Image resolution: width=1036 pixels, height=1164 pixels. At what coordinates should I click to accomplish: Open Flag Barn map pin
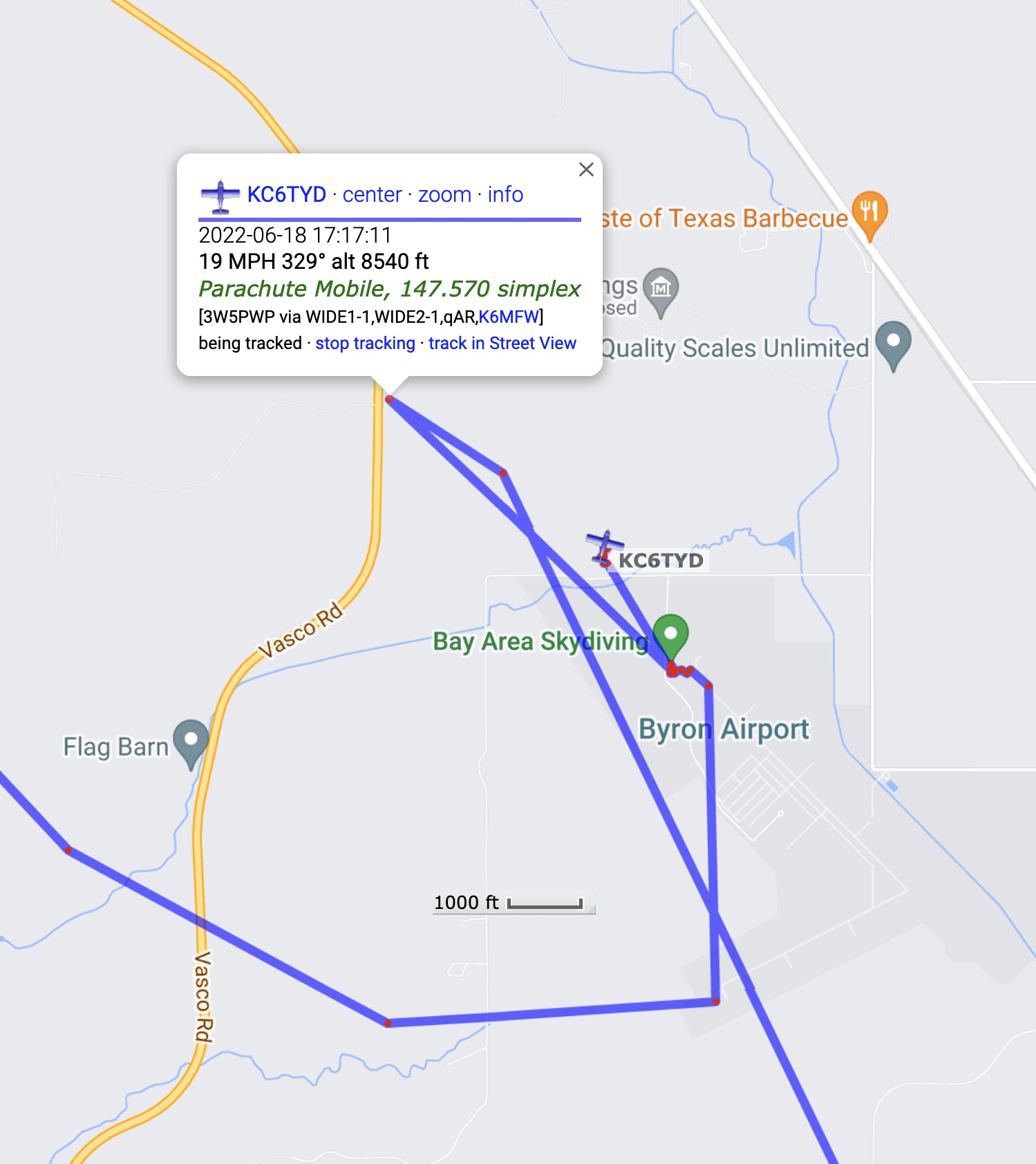click(191, 740)
